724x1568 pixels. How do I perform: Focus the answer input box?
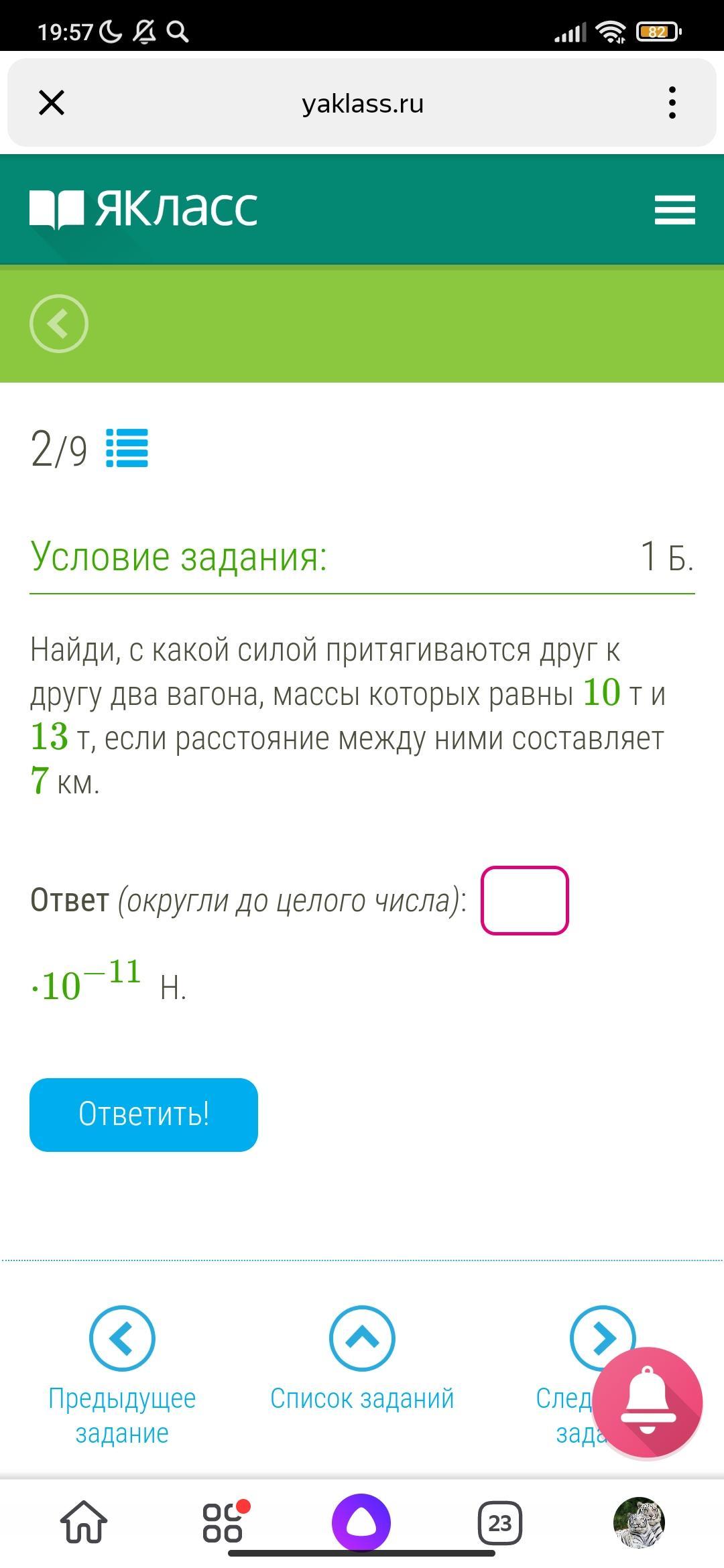click(525, 901)
